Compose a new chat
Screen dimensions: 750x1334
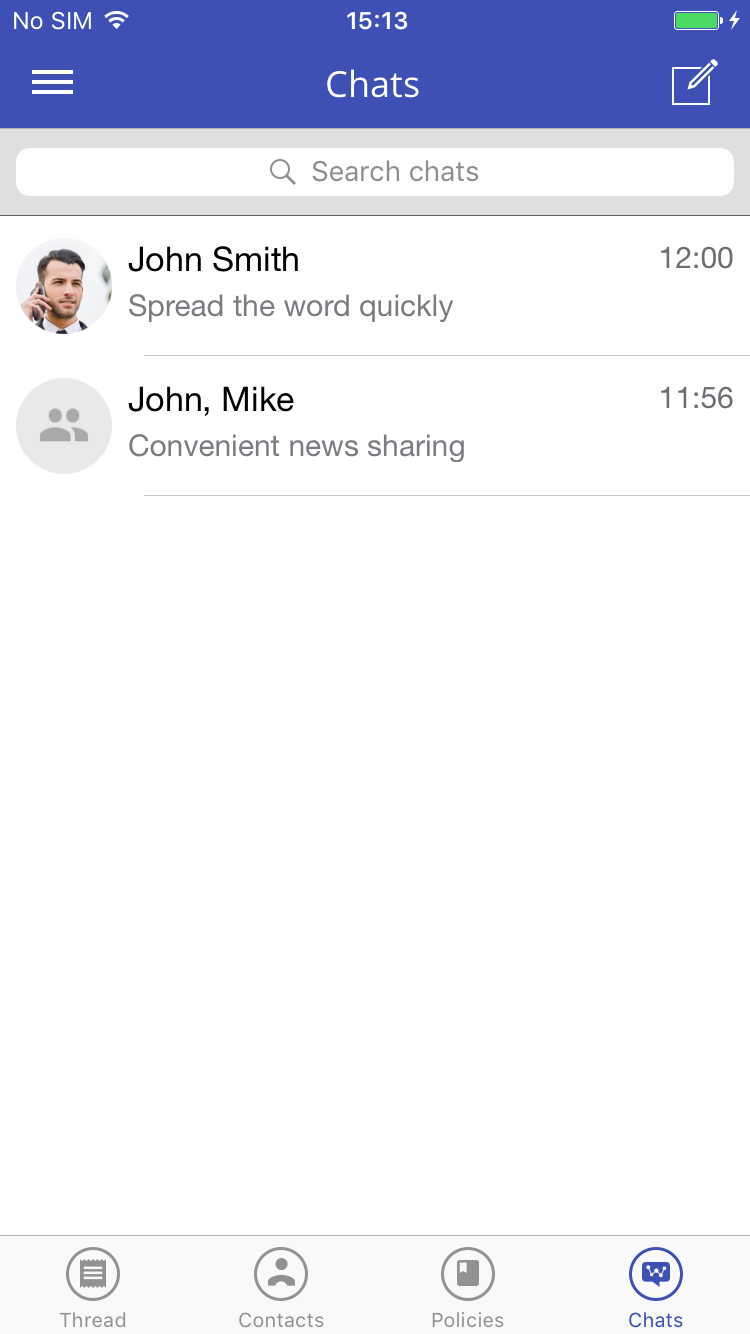tap(694, 83)
